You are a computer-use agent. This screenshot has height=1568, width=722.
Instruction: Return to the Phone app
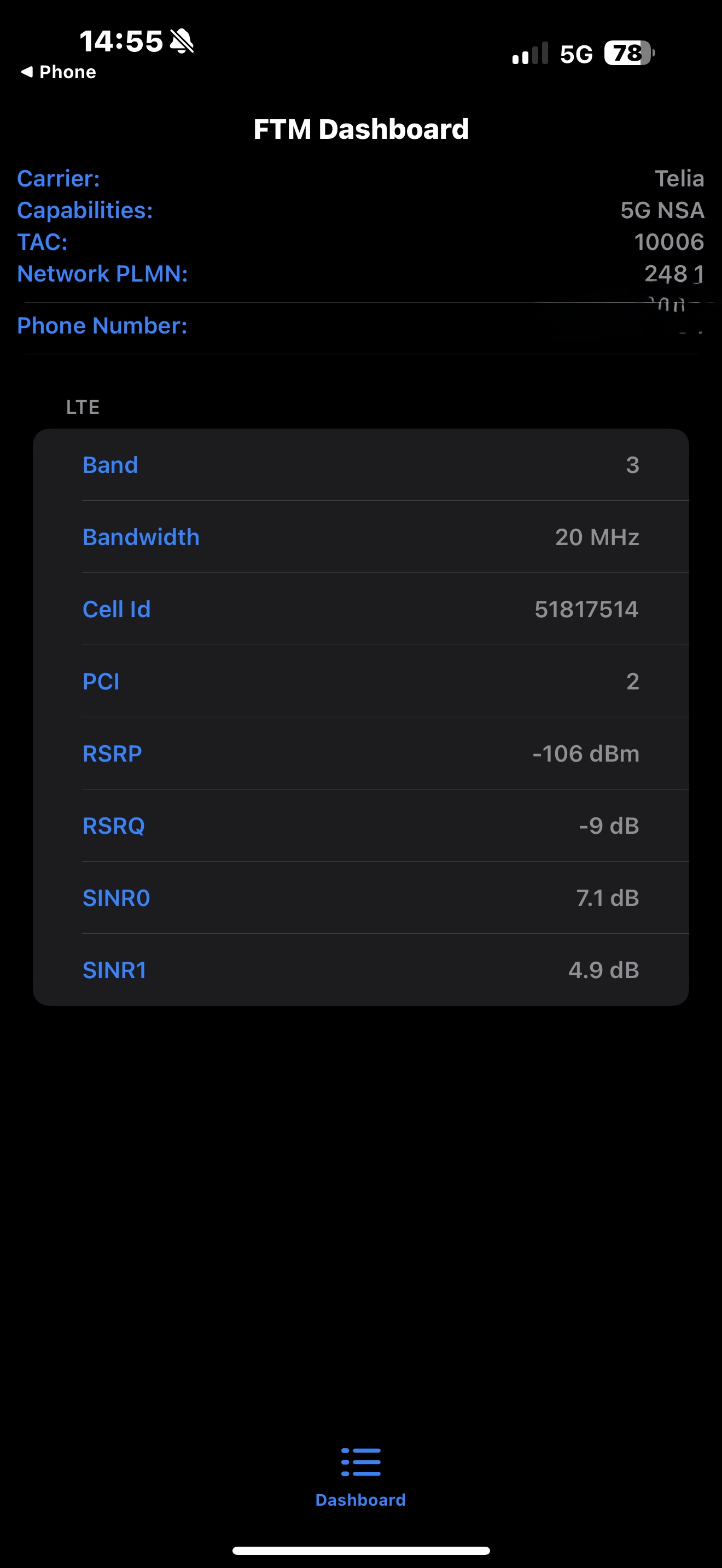pyautogui.click(x=59, y=72)
